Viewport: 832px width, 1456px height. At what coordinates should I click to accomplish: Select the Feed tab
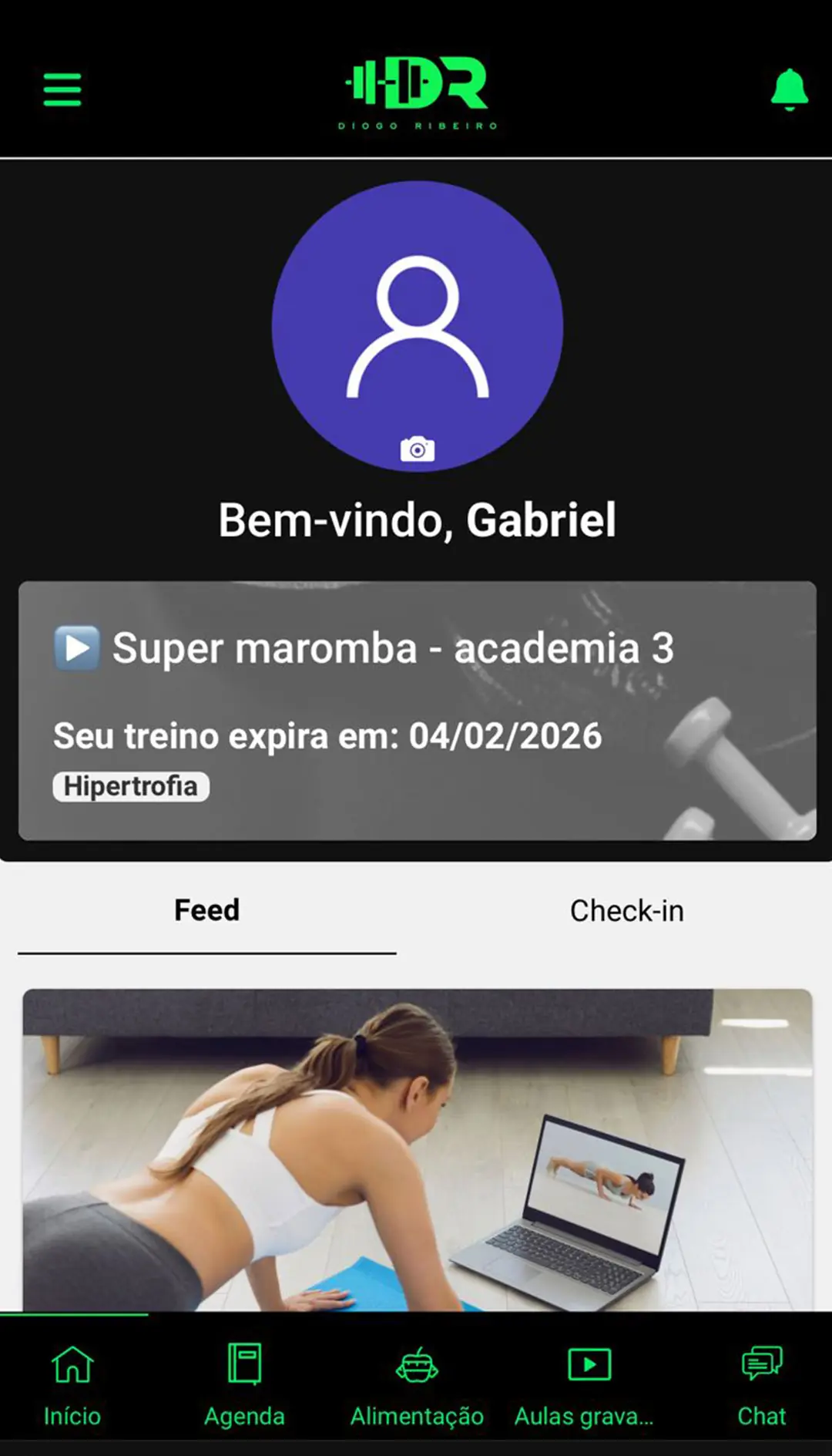click(206, 910)
